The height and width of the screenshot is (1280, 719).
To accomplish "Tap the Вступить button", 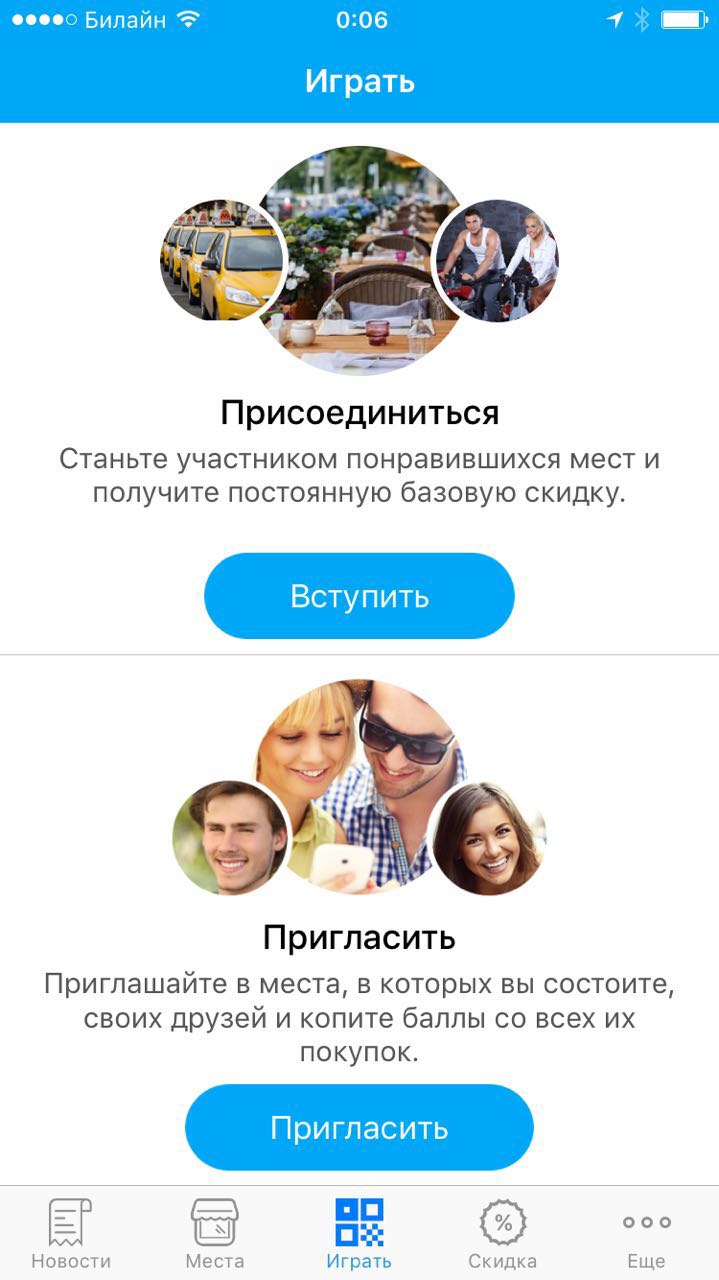I will pyautogui.click(x=359, y=596).
